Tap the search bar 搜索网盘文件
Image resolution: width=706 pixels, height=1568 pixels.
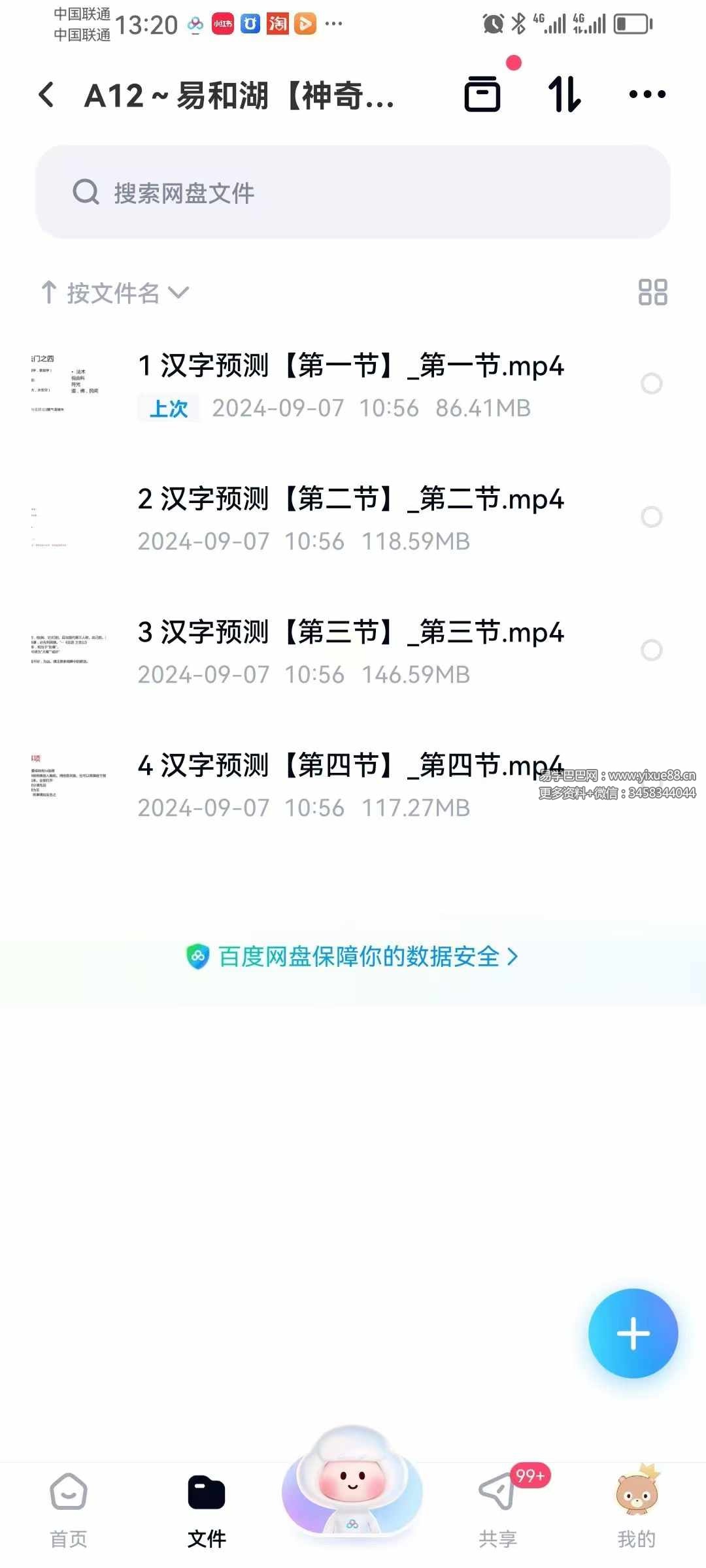(353, 193)
